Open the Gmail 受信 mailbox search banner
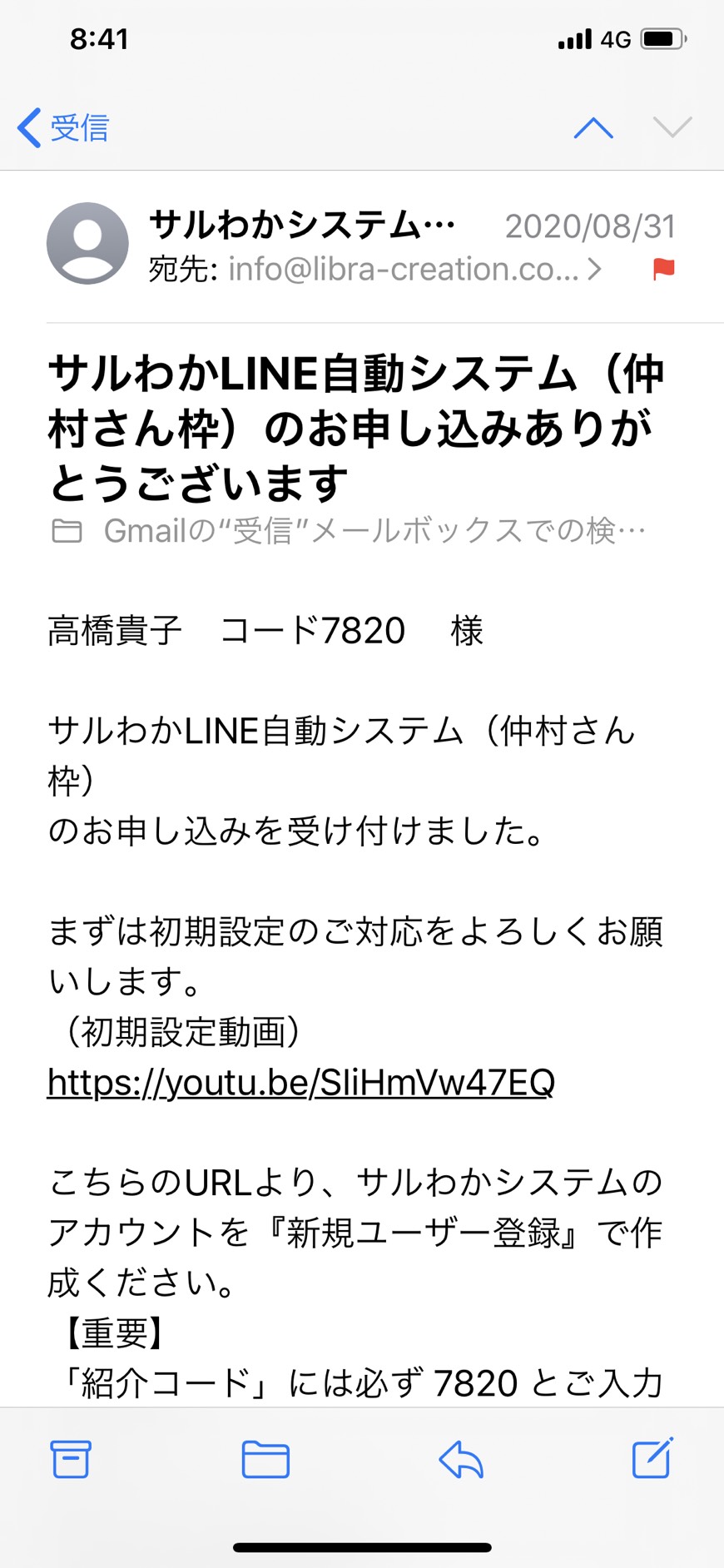The width and height of the screenshot is (724, 1568). (349, 530)
